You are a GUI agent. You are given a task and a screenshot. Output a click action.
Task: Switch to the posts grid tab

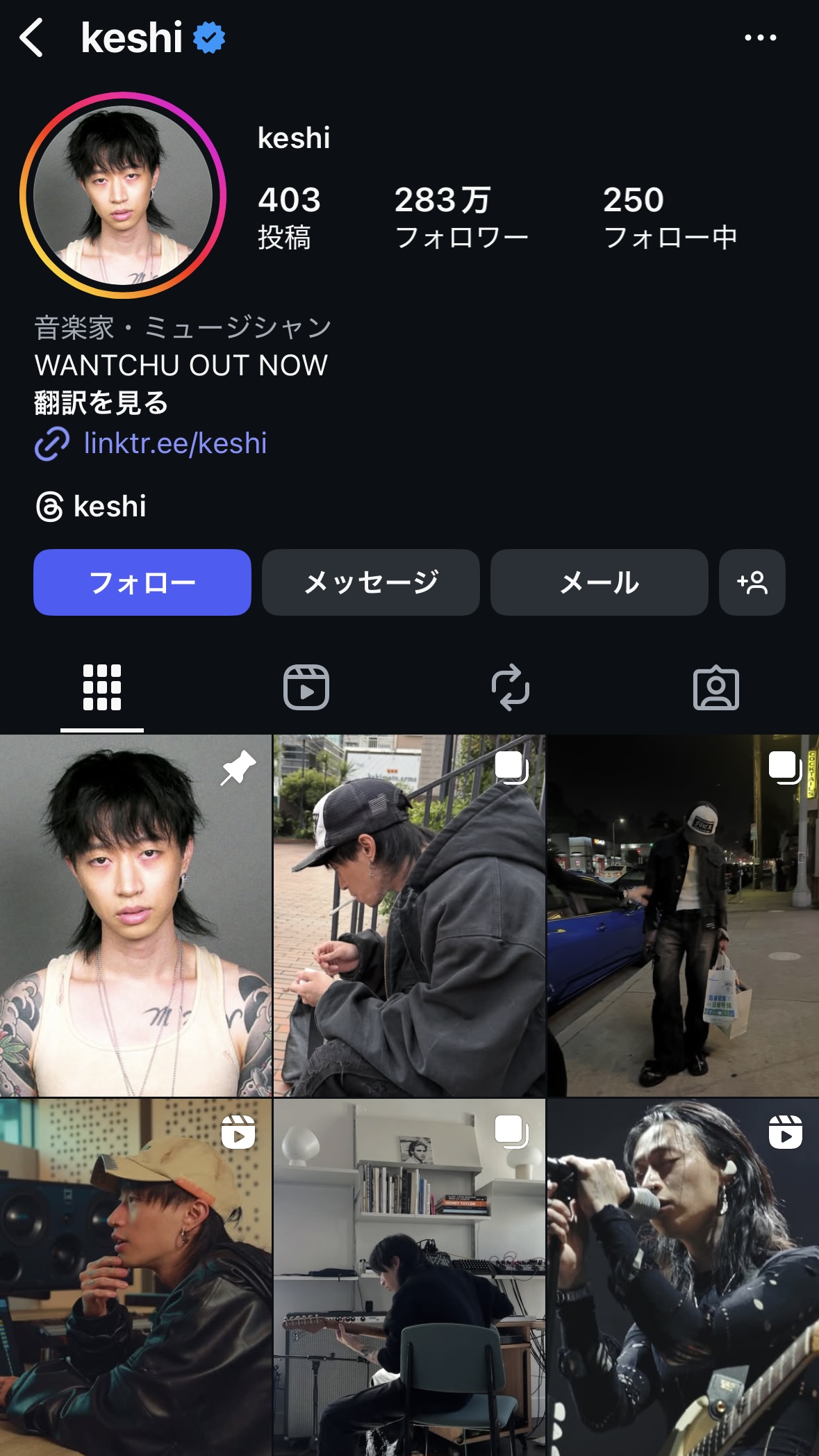point(102,688)
